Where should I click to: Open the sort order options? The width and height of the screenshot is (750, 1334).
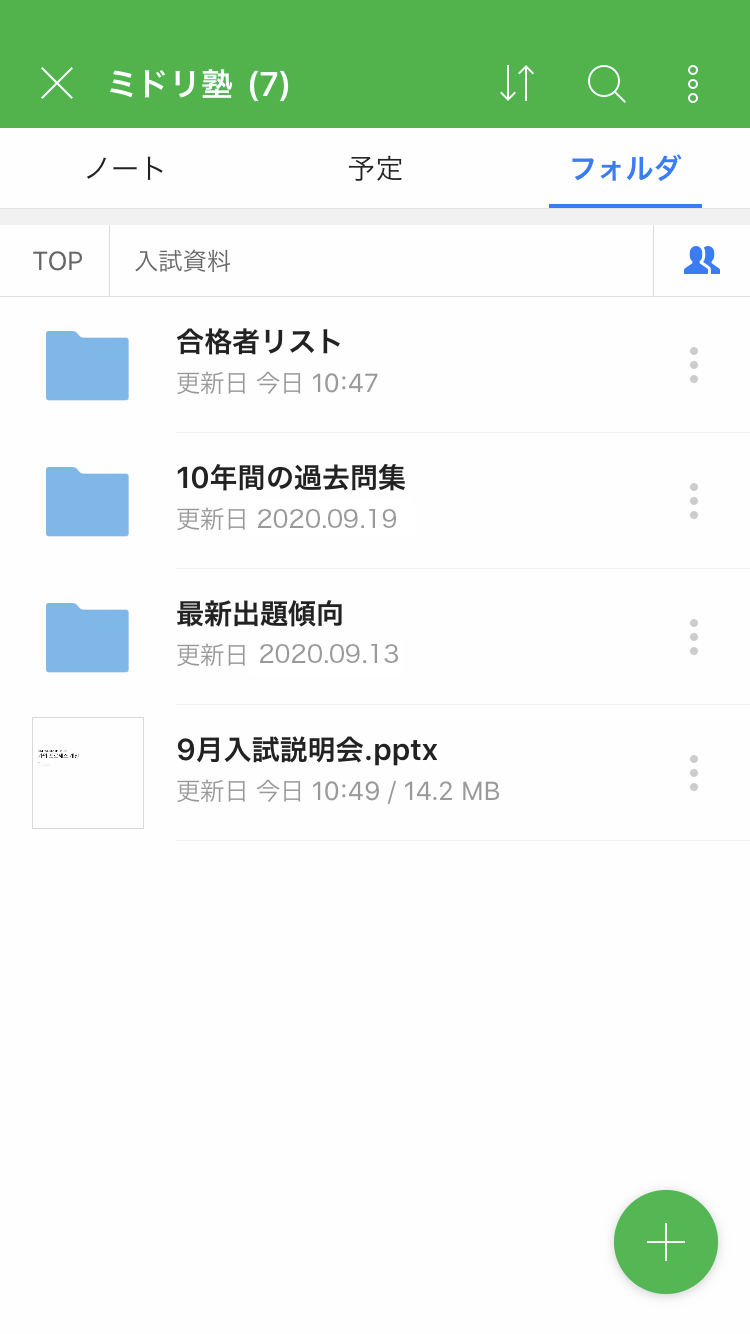click(x=517, y=83)
